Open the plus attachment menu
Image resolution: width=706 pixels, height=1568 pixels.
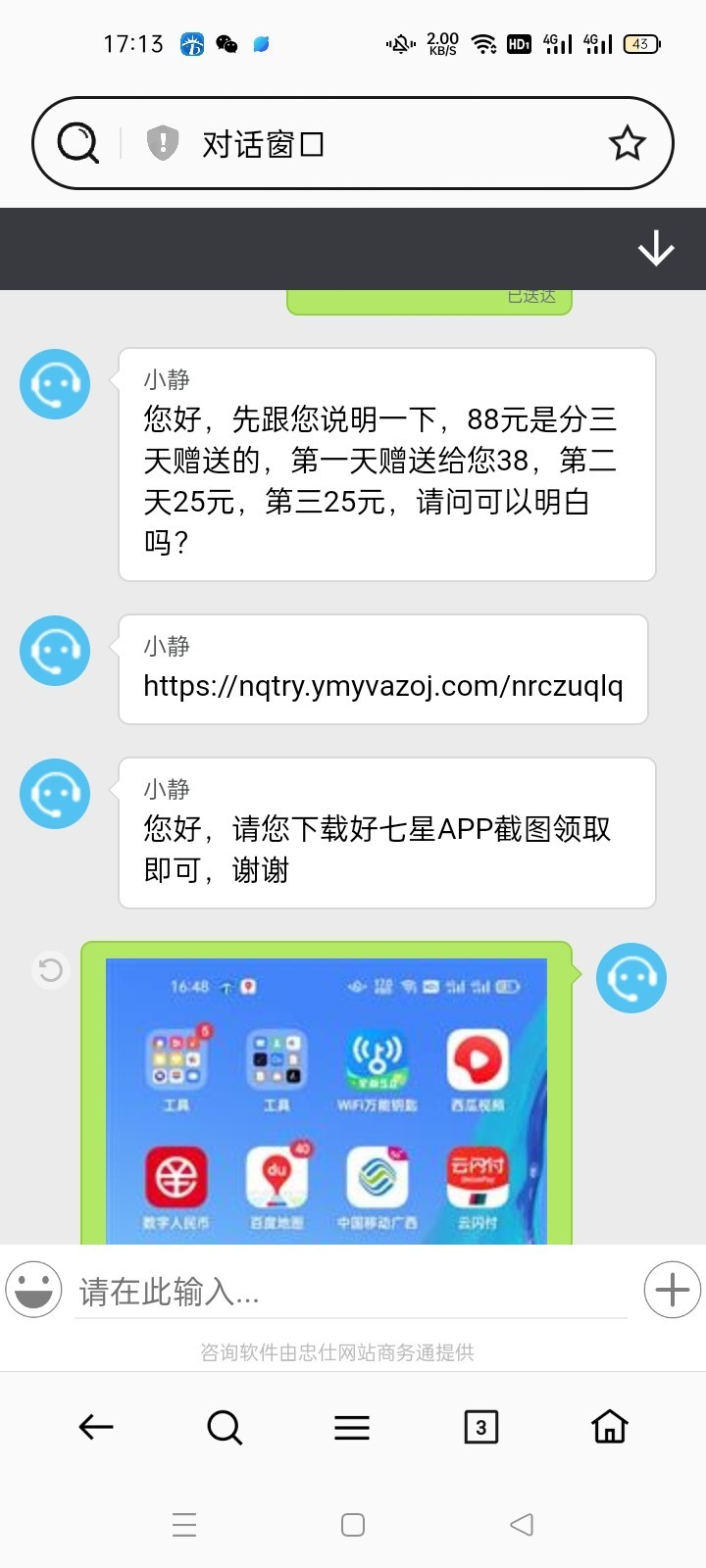[x=672, y=1290]
